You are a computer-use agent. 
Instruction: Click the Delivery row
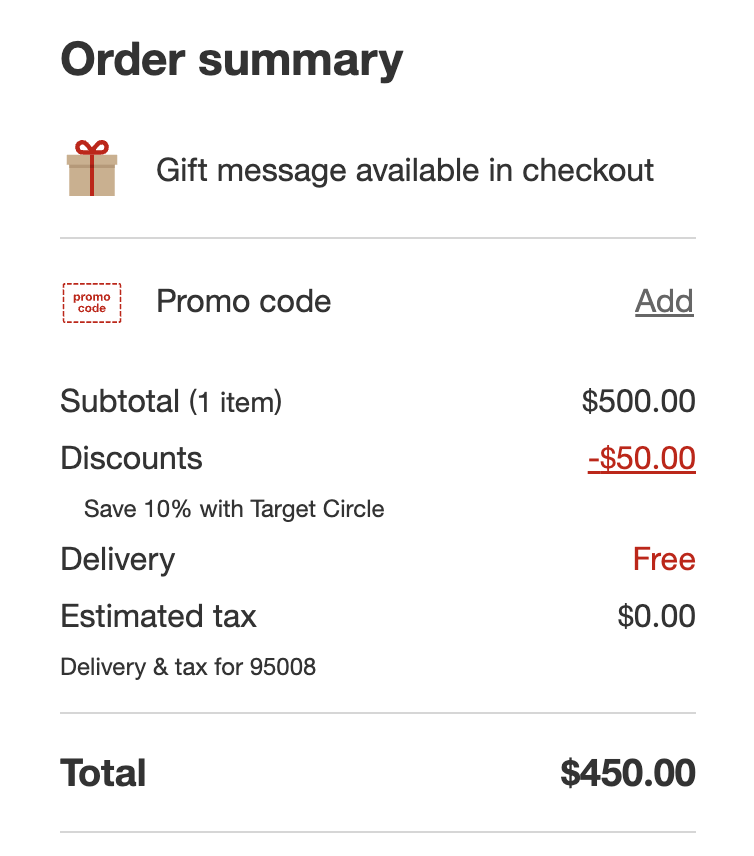tap(117, 559)
